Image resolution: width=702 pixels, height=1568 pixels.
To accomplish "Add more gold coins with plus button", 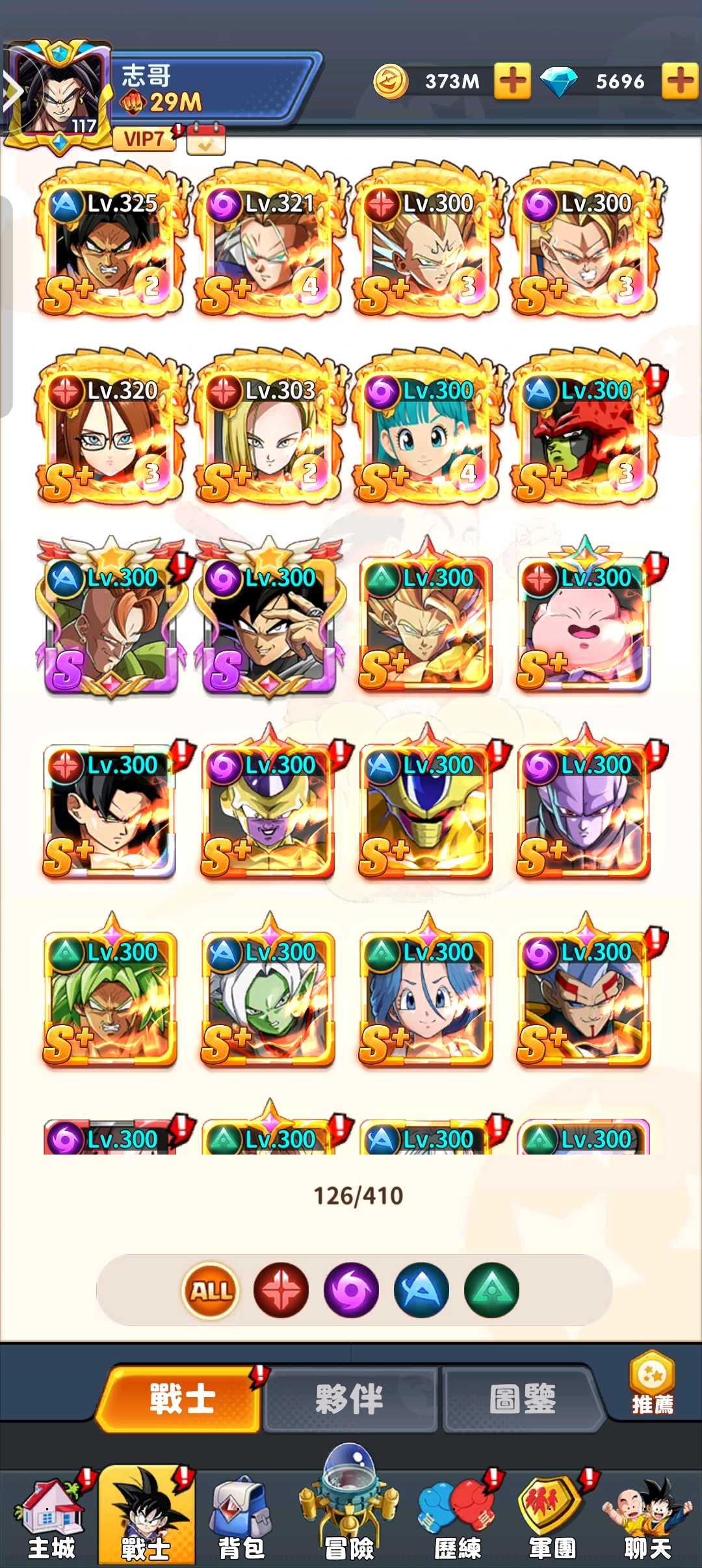I will click(x=512, y=81).
